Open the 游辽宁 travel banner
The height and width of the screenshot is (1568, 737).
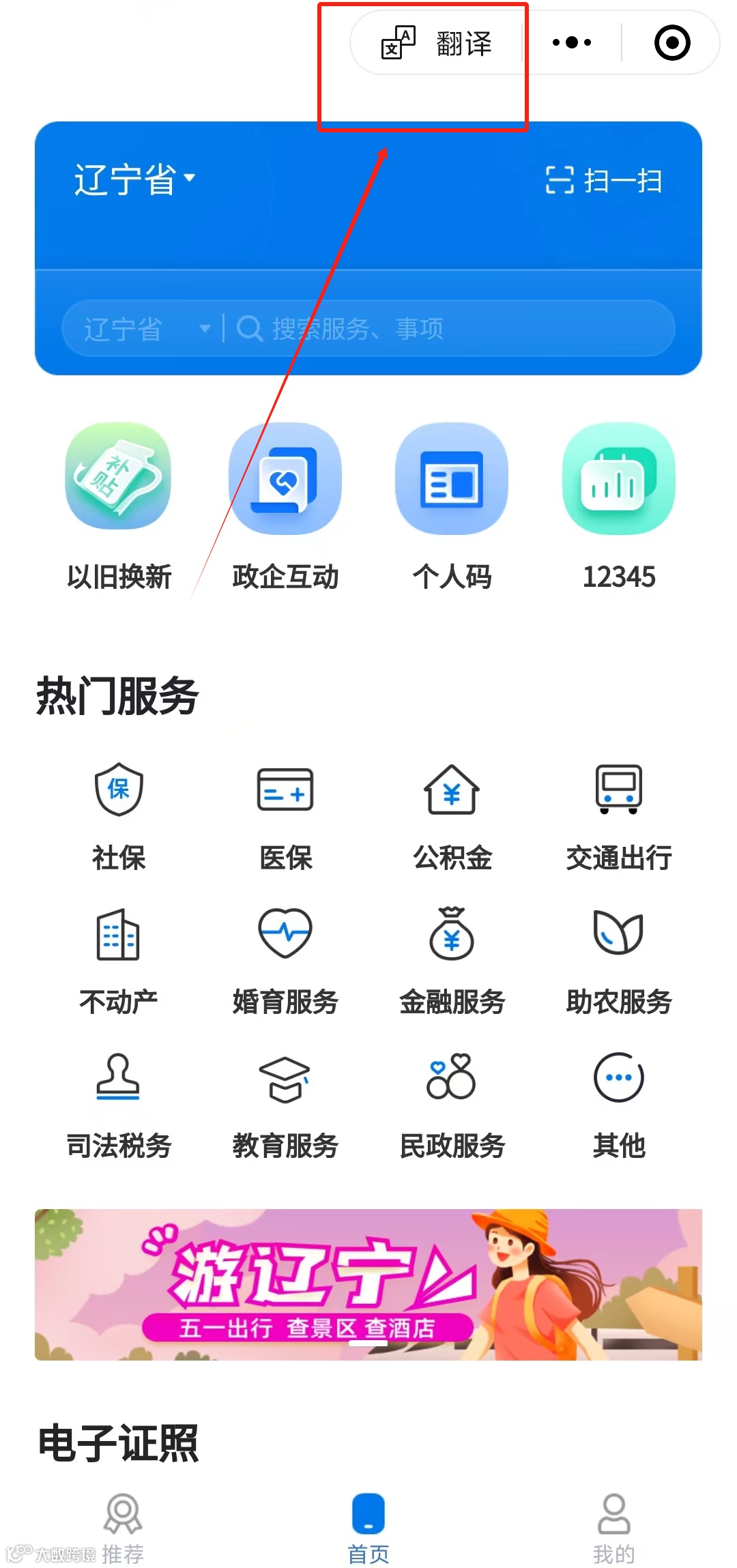click(369, 1284)
